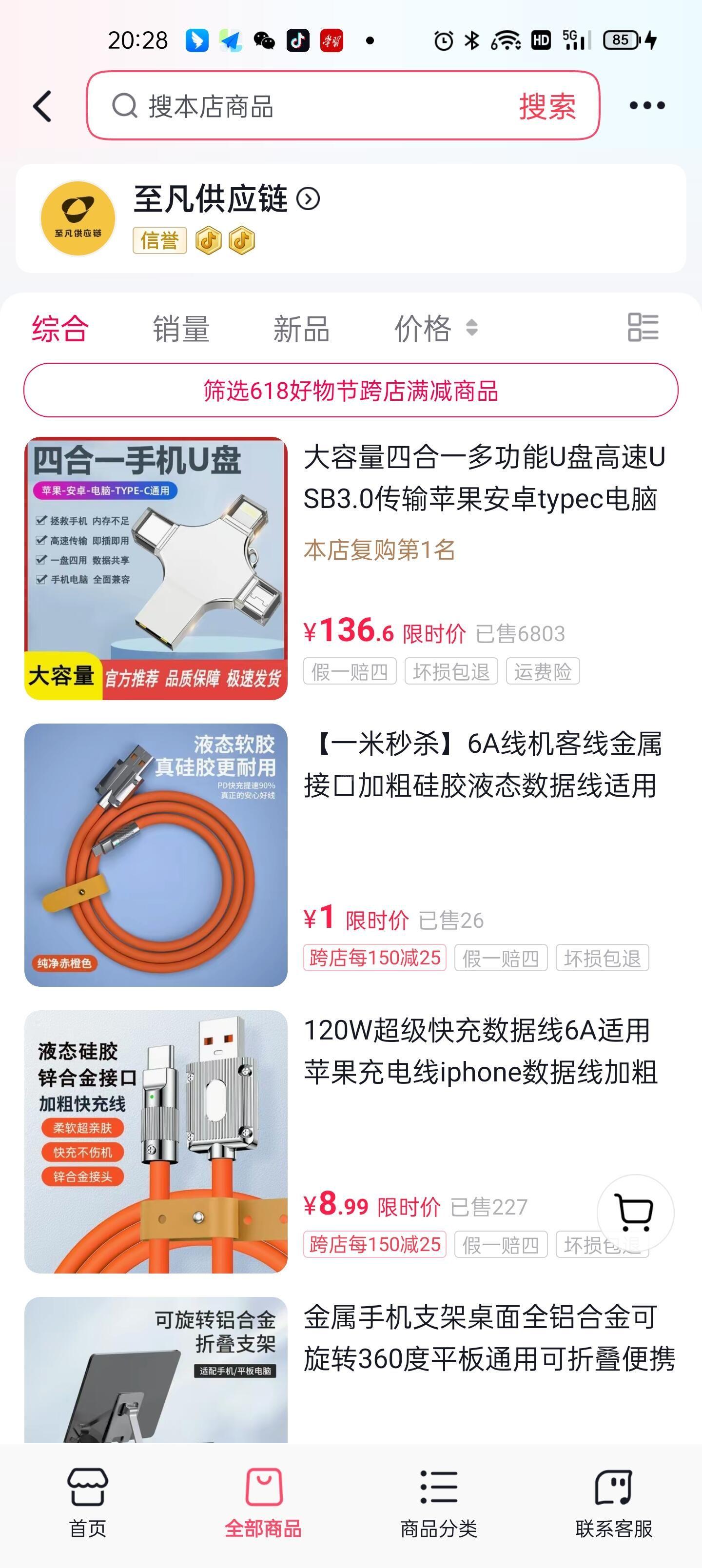Open the three-dot overflow menu

[x=646, y=106]
